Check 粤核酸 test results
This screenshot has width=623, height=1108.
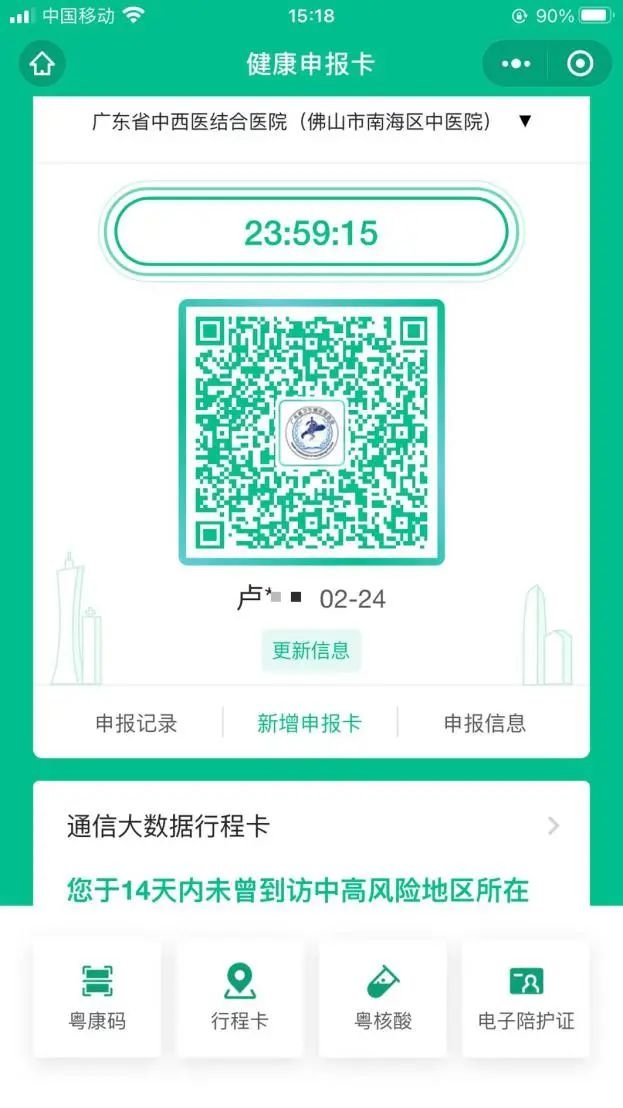click(383, 997)
